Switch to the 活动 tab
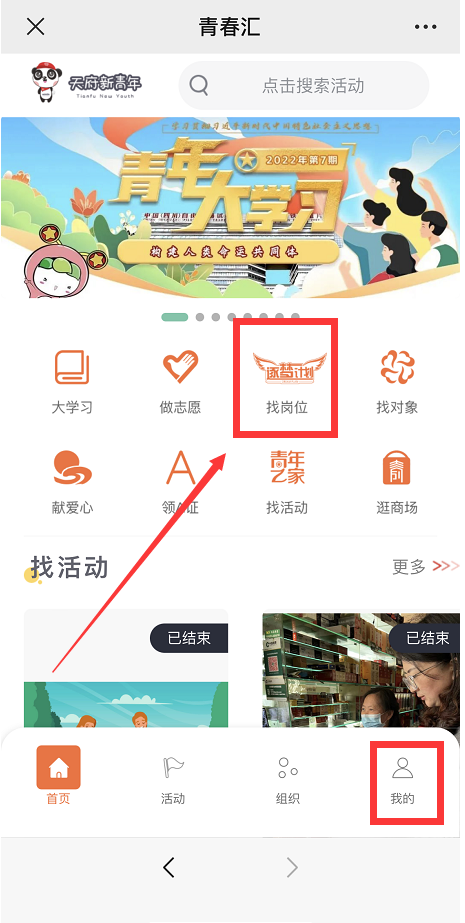465x923 pixels. coord(173,780)
